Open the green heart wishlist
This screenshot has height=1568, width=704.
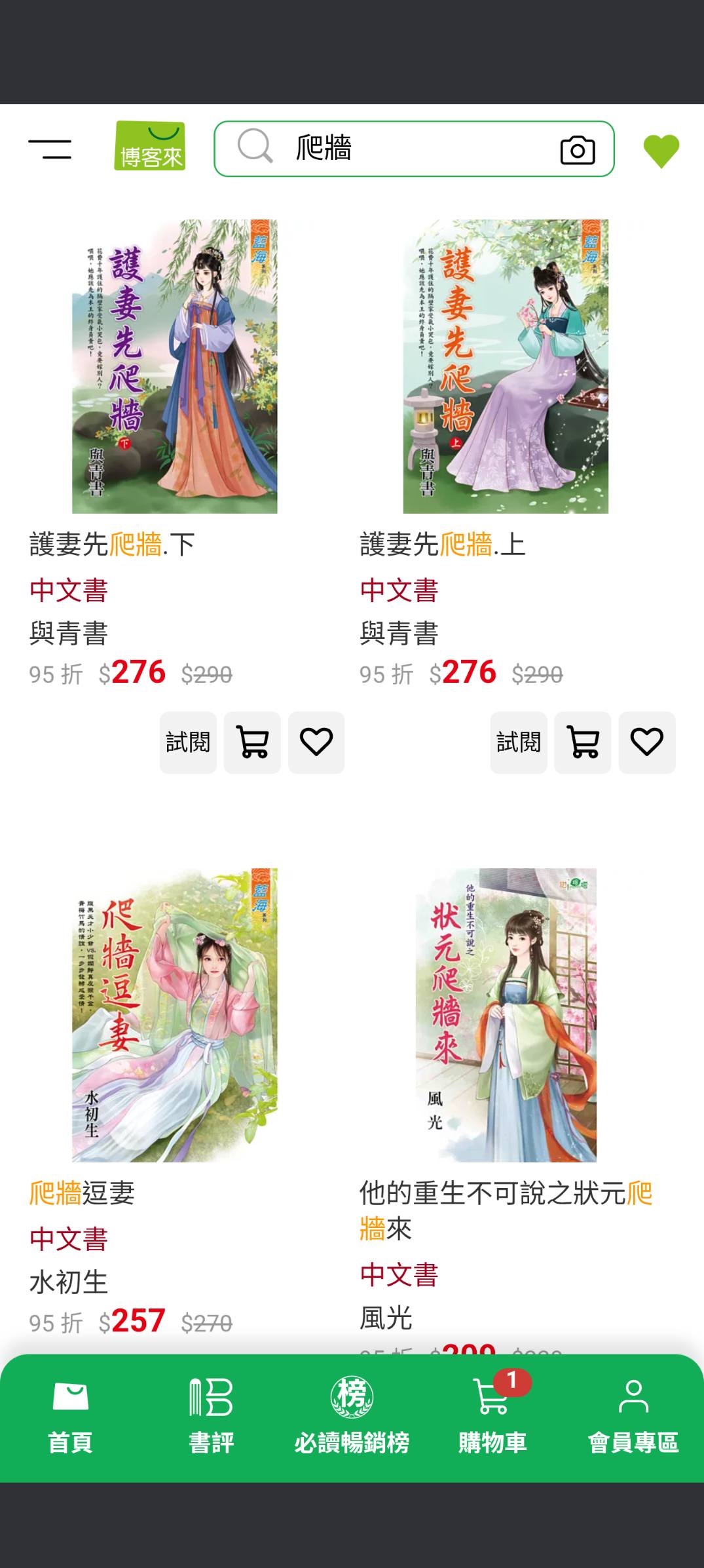tap(661, 150)
